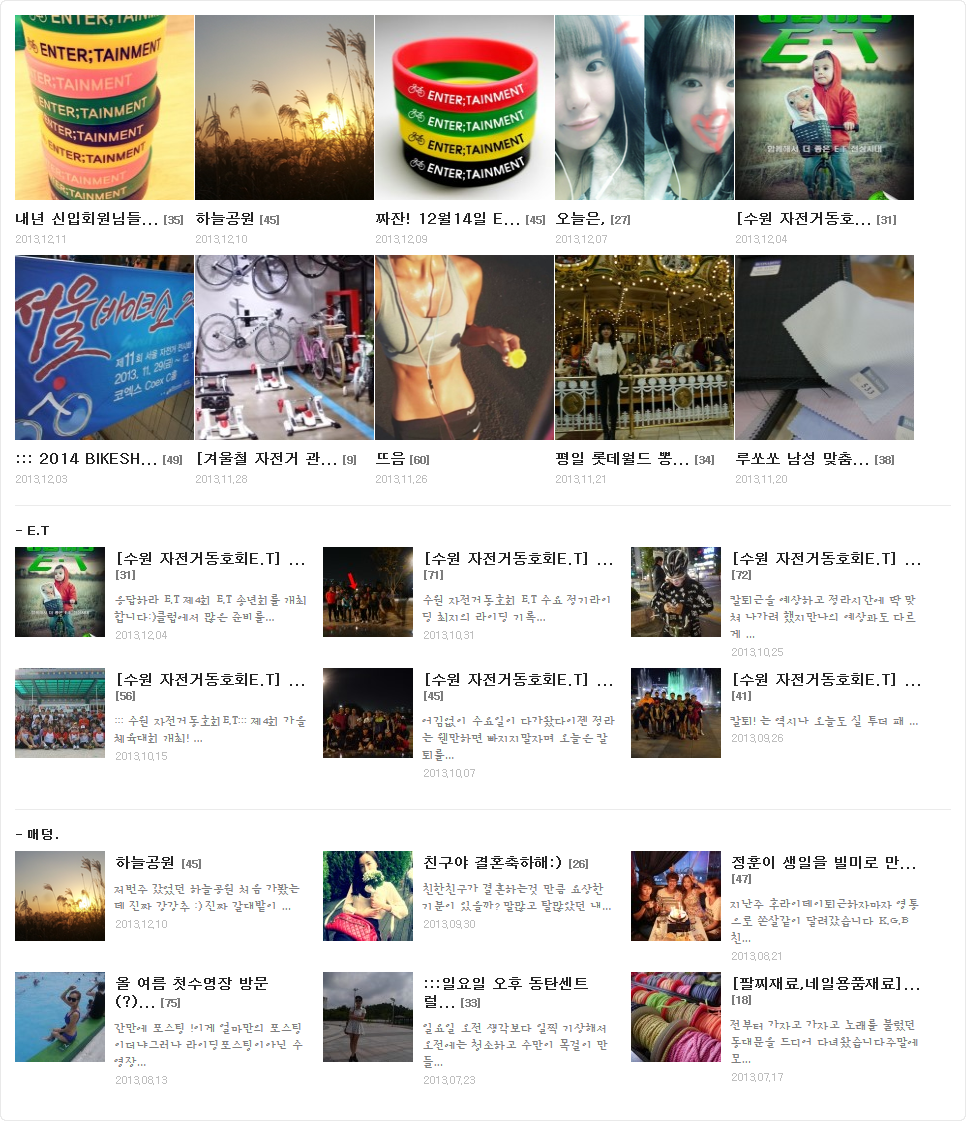Screen dimensions: 966x1126
Task: Open the '평일 롯데월드 뽕...' post
Action: pyautogui.click(x=644, y=347)
